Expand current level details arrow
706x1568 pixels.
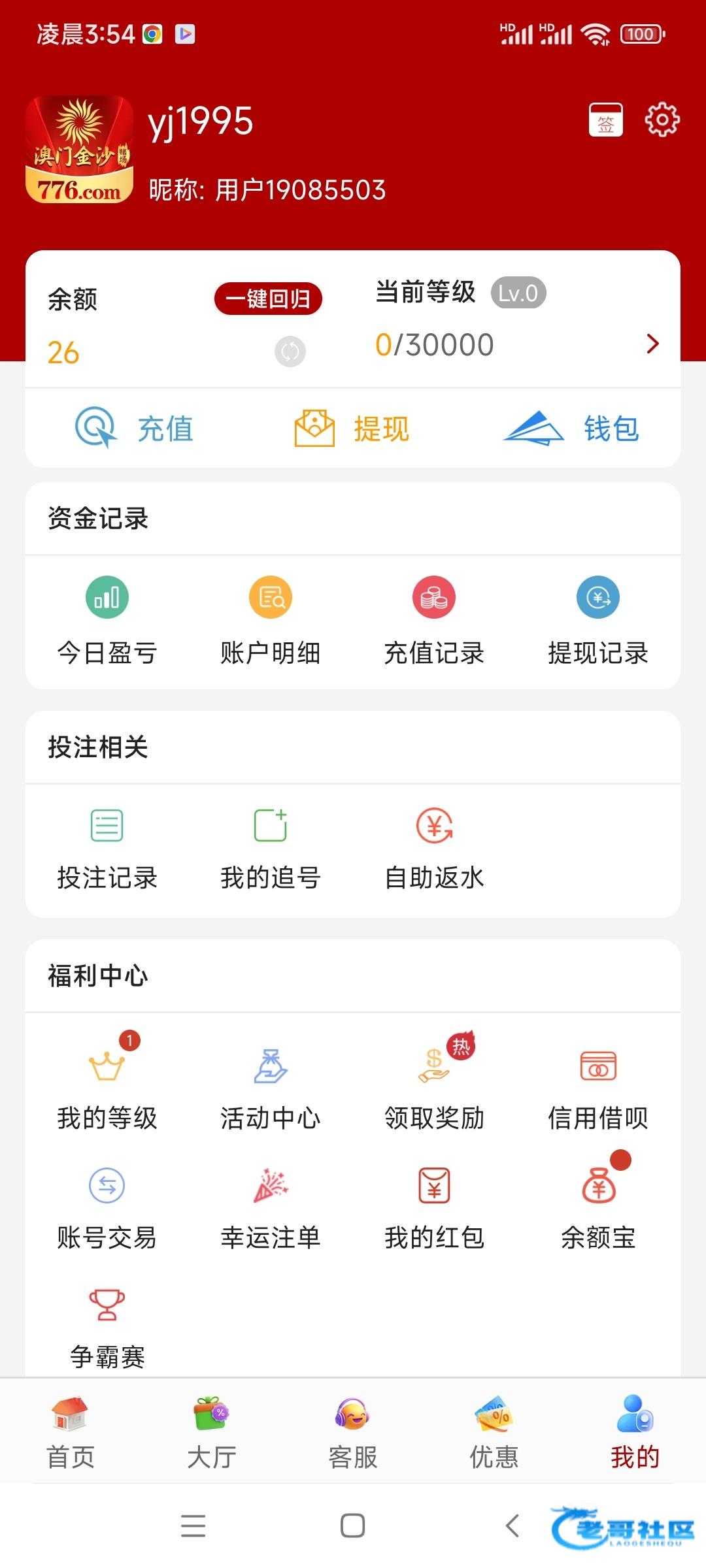coord(652,344)
